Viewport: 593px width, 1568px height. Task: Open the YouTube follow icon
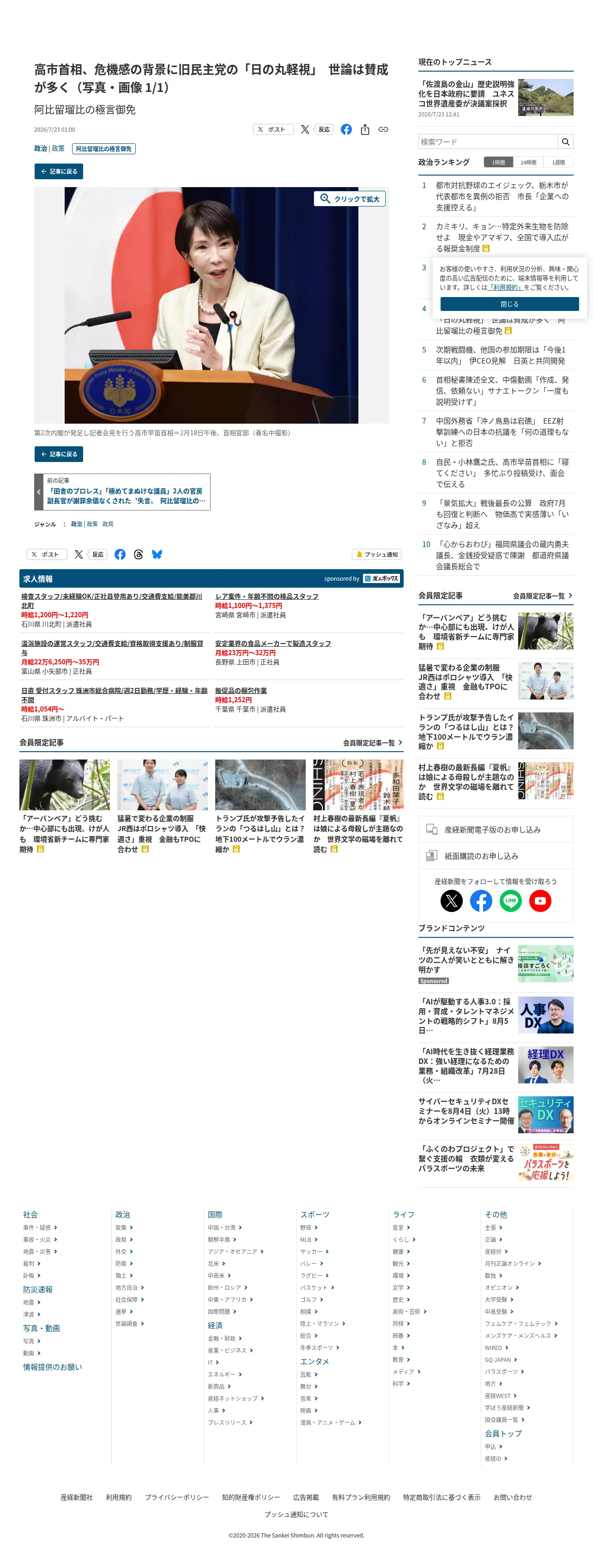tap(540, 901)
